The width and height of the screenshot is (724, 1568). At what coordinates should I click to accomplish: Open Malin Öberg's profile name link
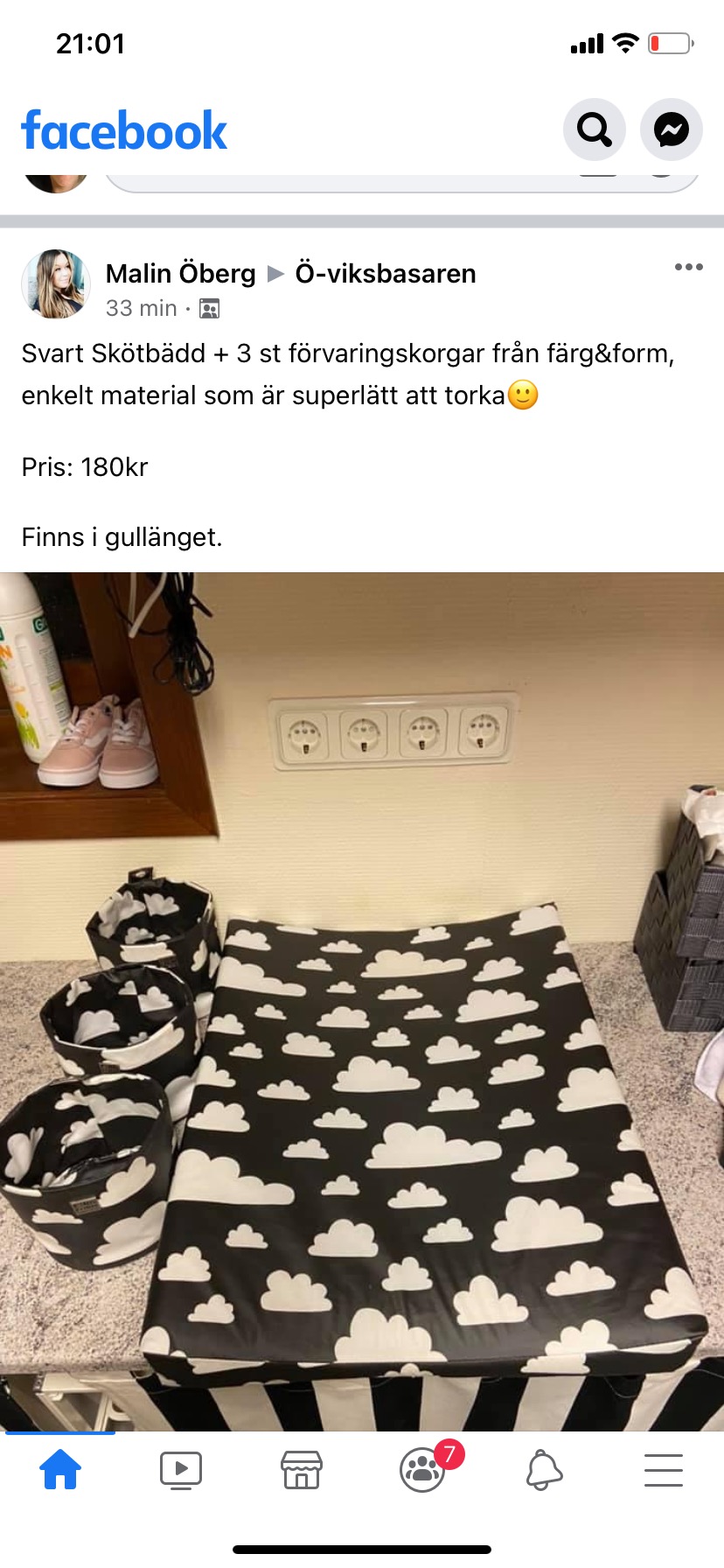click(x=181, y=274)
